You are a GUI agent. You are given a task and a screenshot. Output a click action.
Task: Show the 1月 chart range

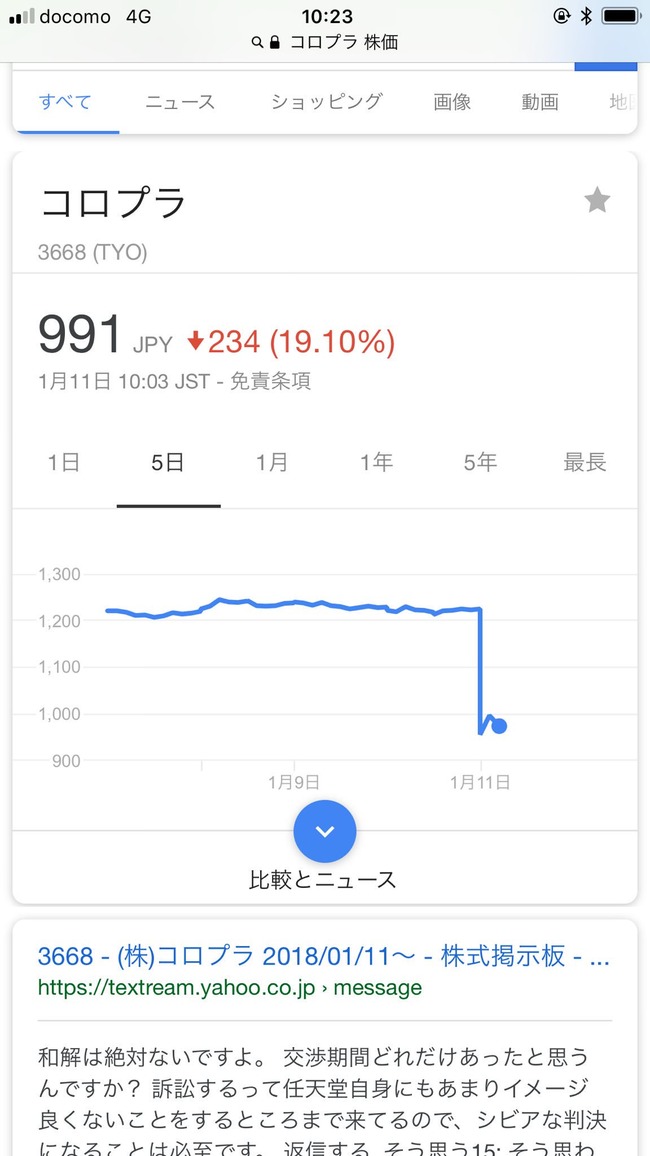click(272, 463)
